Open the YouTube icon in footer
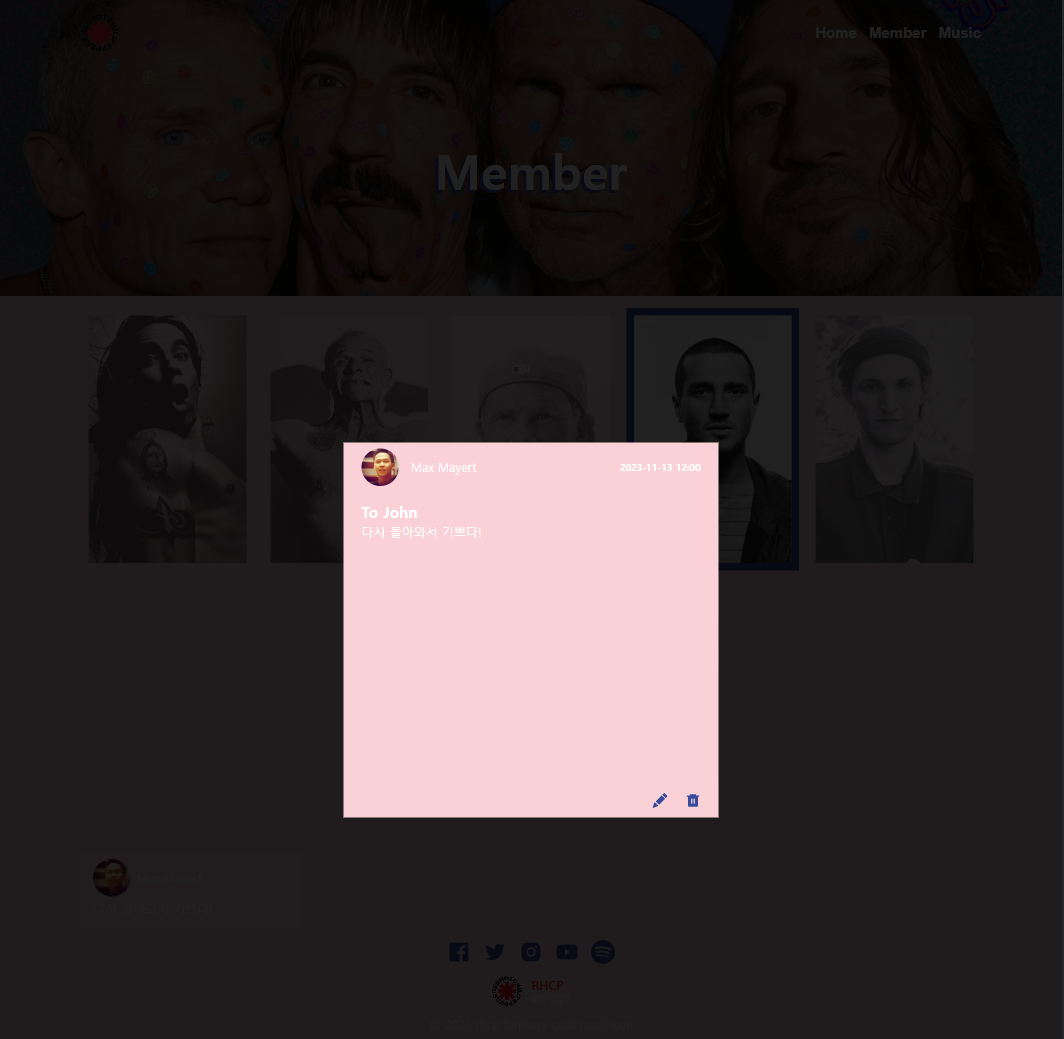This screenshot has height=1039, width=1064. (x=567, y=952)
